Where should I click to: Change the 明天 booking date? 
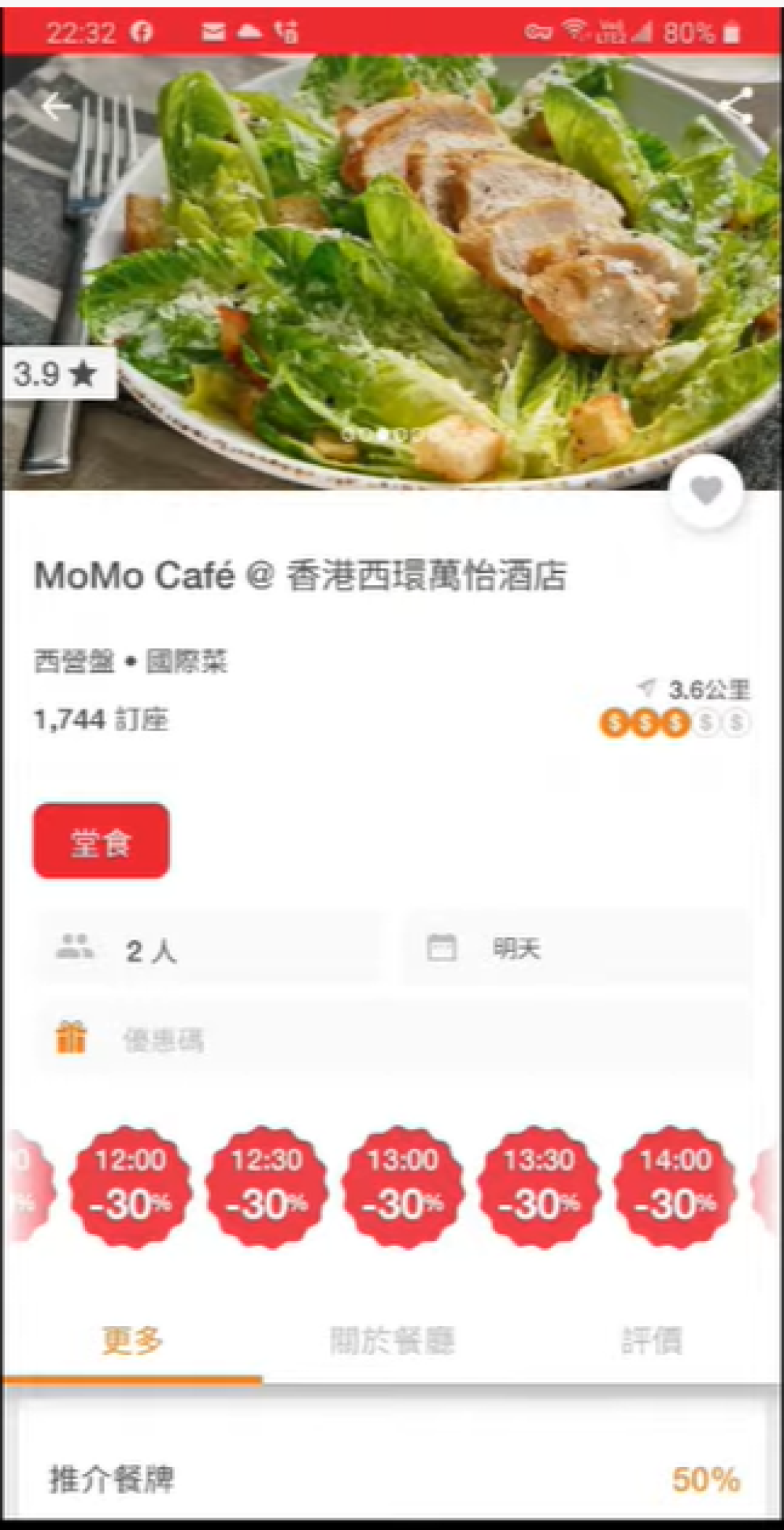tap(577, 949)
